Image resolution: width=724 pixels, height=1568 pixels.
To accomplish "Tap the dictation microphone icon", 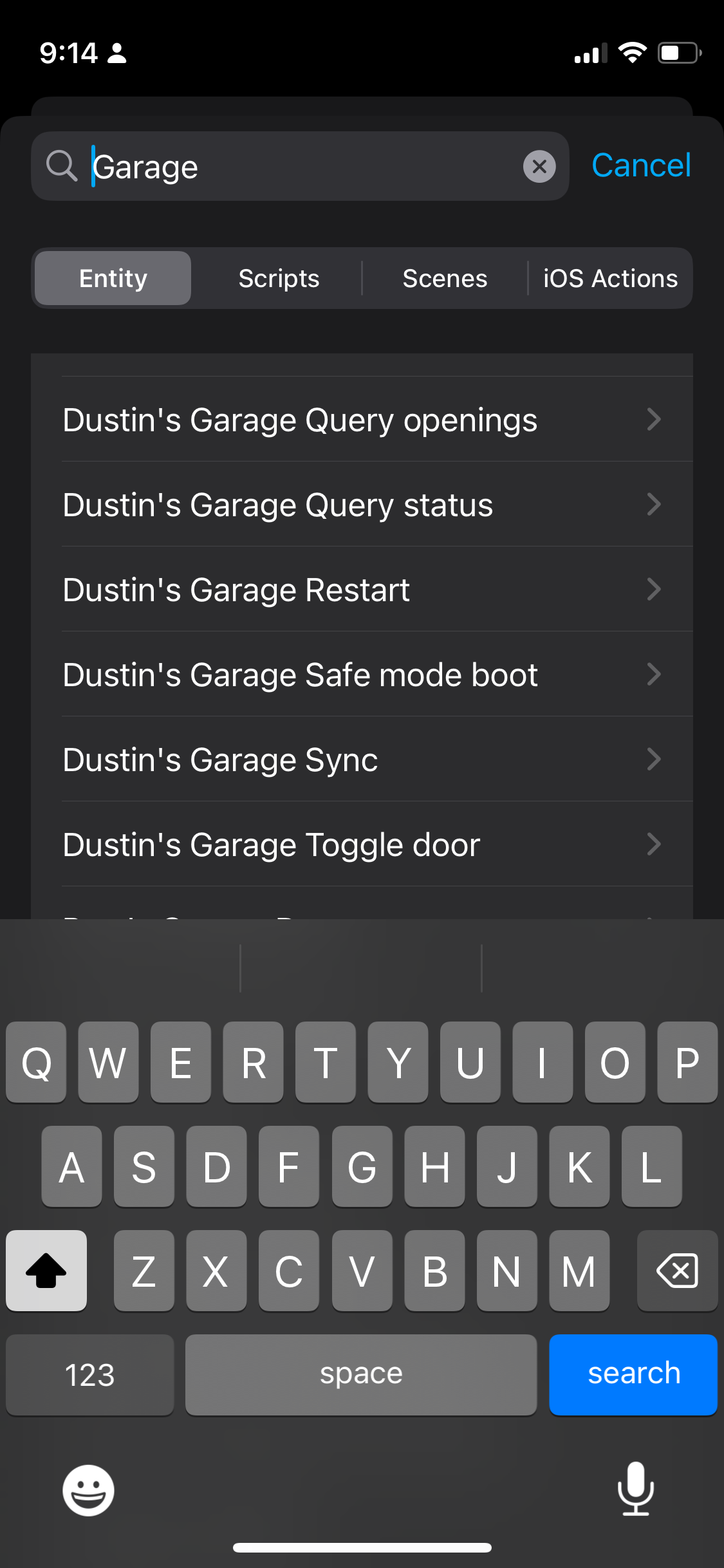I will (636, 1489).
